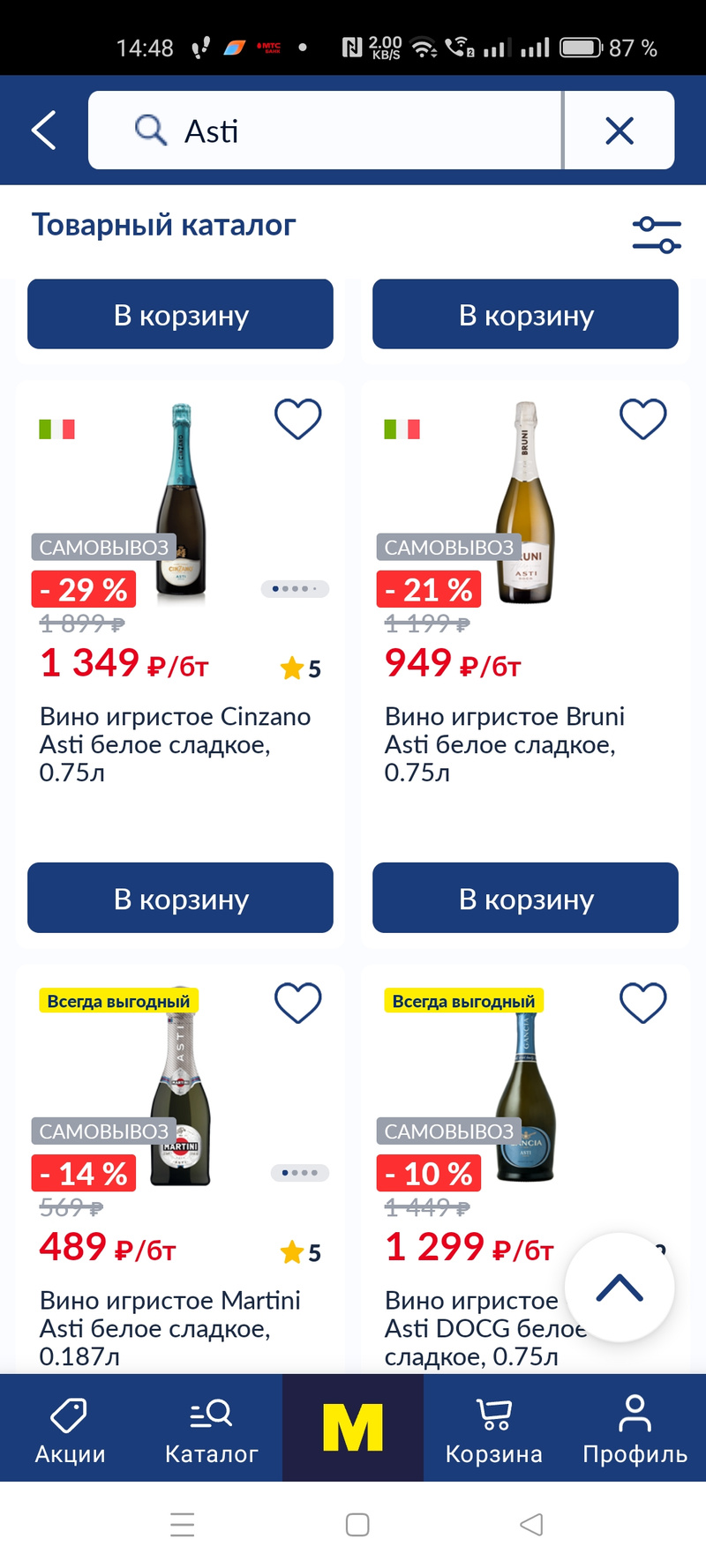The height and width of the screenshot is (1568, 706).
Task: Open Корзина tab
Action: pos(493,1429)
